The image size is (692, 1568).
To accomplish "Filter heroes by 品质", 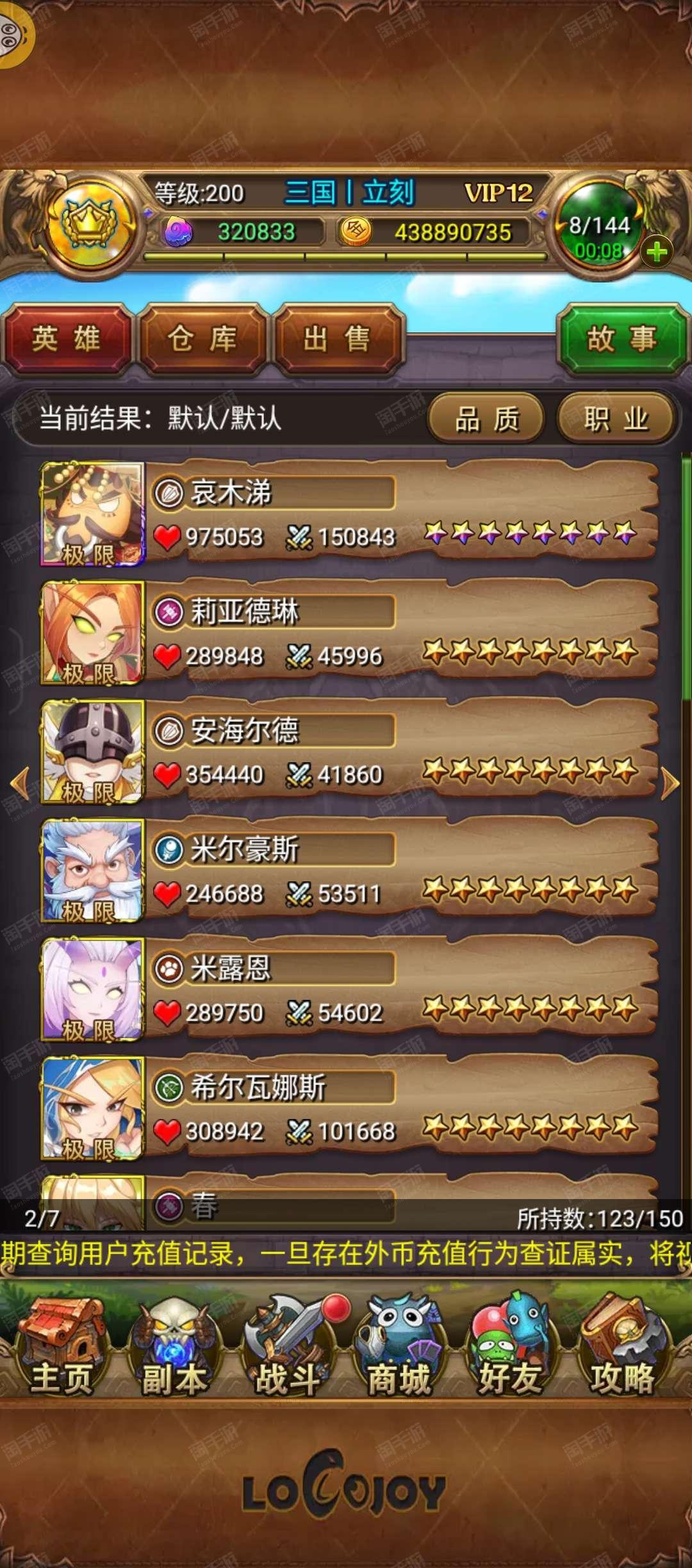I will click(486, 420).
